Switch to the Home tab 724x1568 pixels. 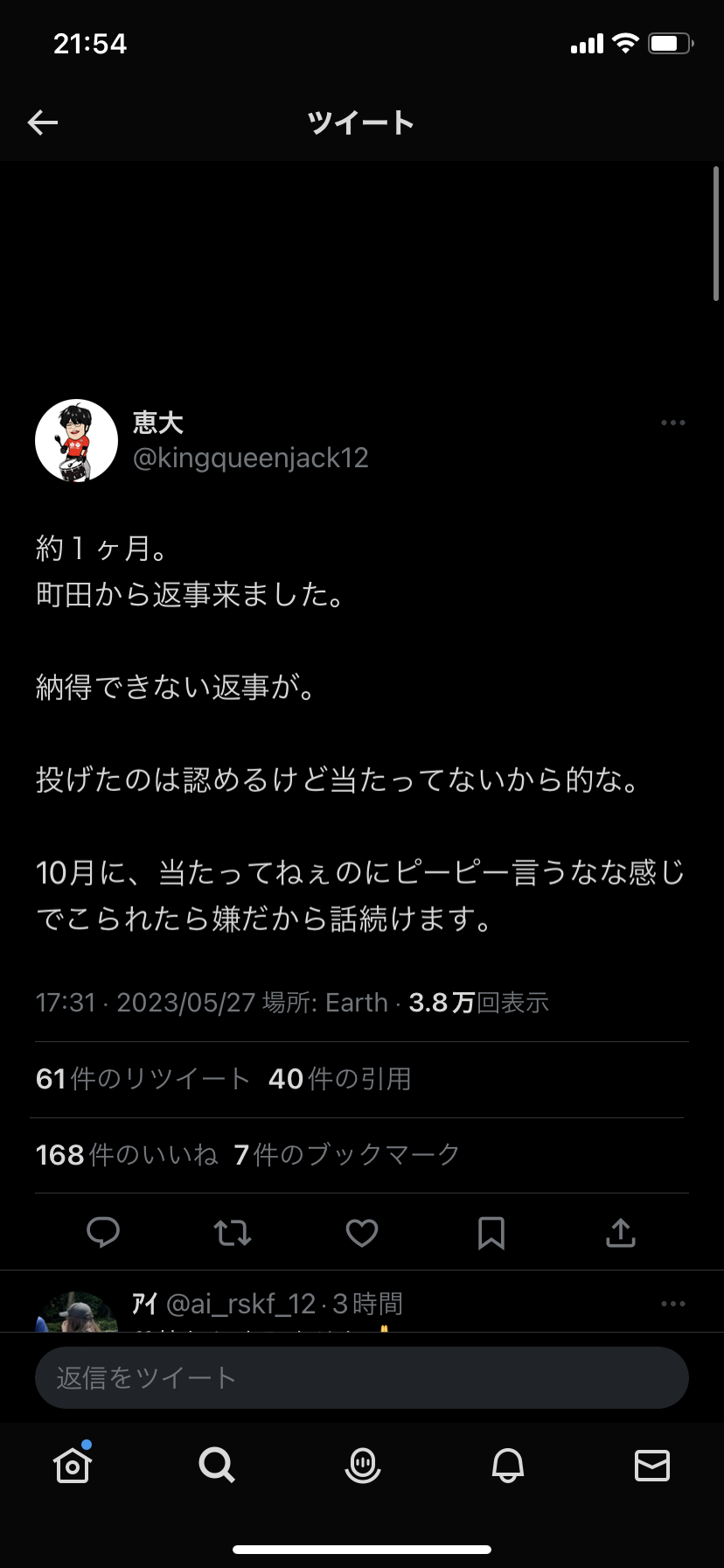[73, 1465]
